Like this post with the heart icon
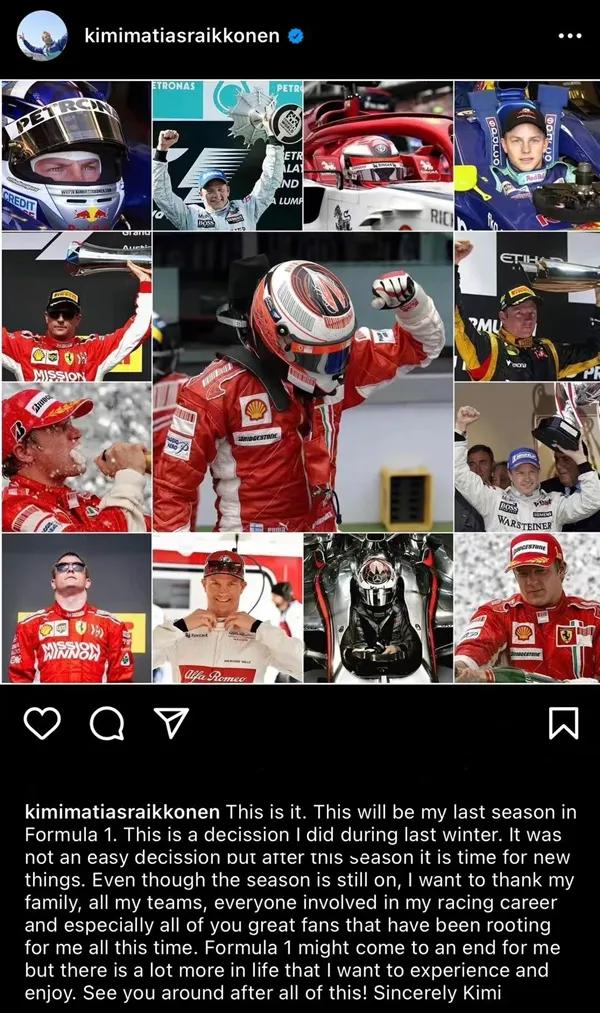600x1013 pixels. (42, 722)
